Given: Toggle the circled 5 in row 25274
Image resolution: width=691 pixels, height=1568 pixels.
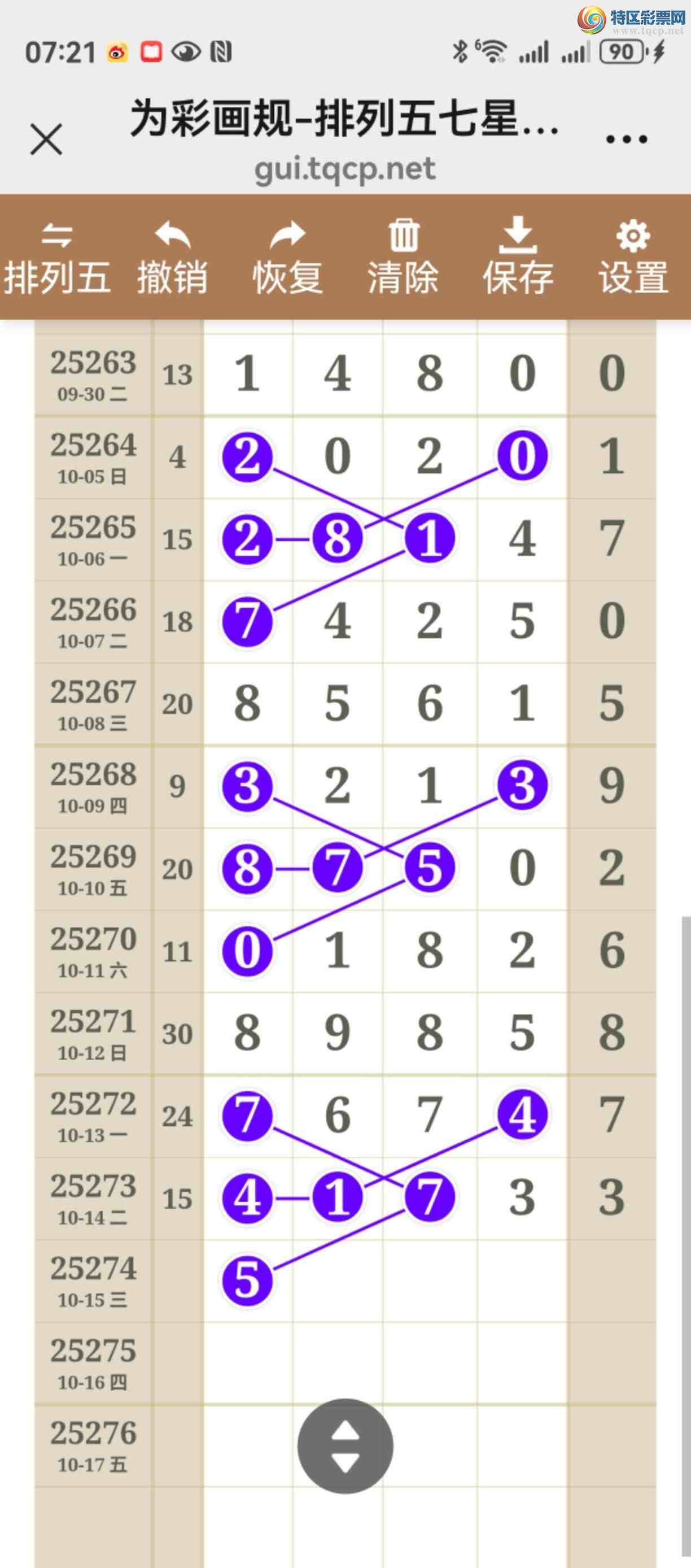Looking at the screenshot, I should tap(247, 1280).
